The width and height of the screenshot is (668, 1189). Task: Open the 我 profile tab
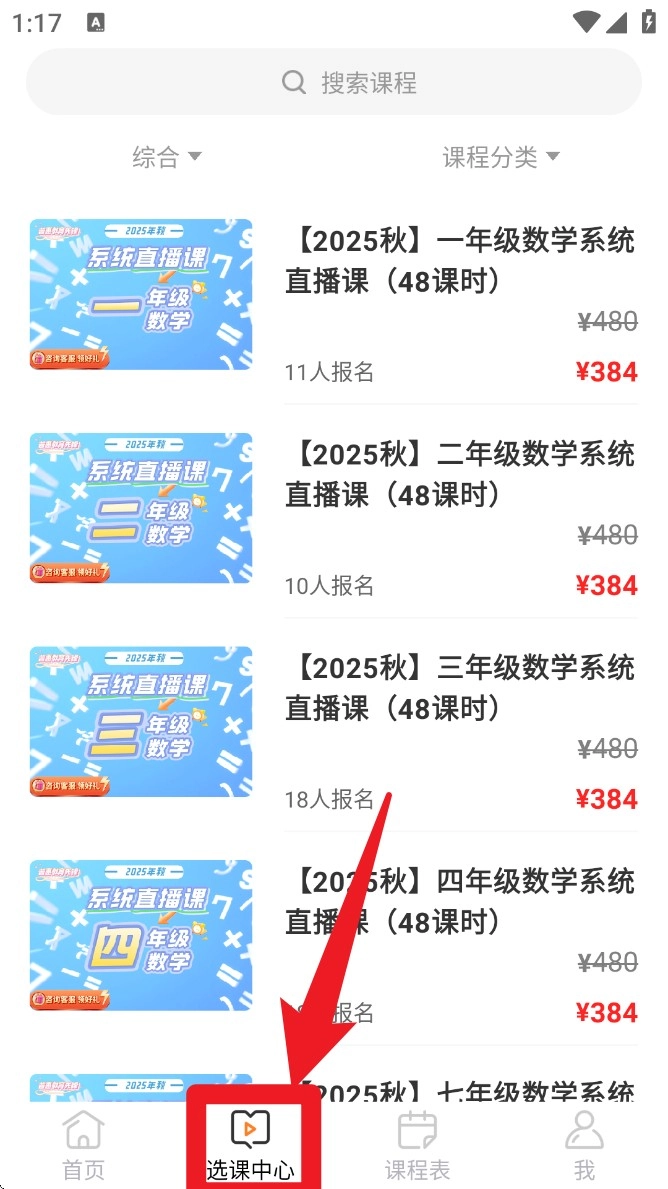(584, 1144)
